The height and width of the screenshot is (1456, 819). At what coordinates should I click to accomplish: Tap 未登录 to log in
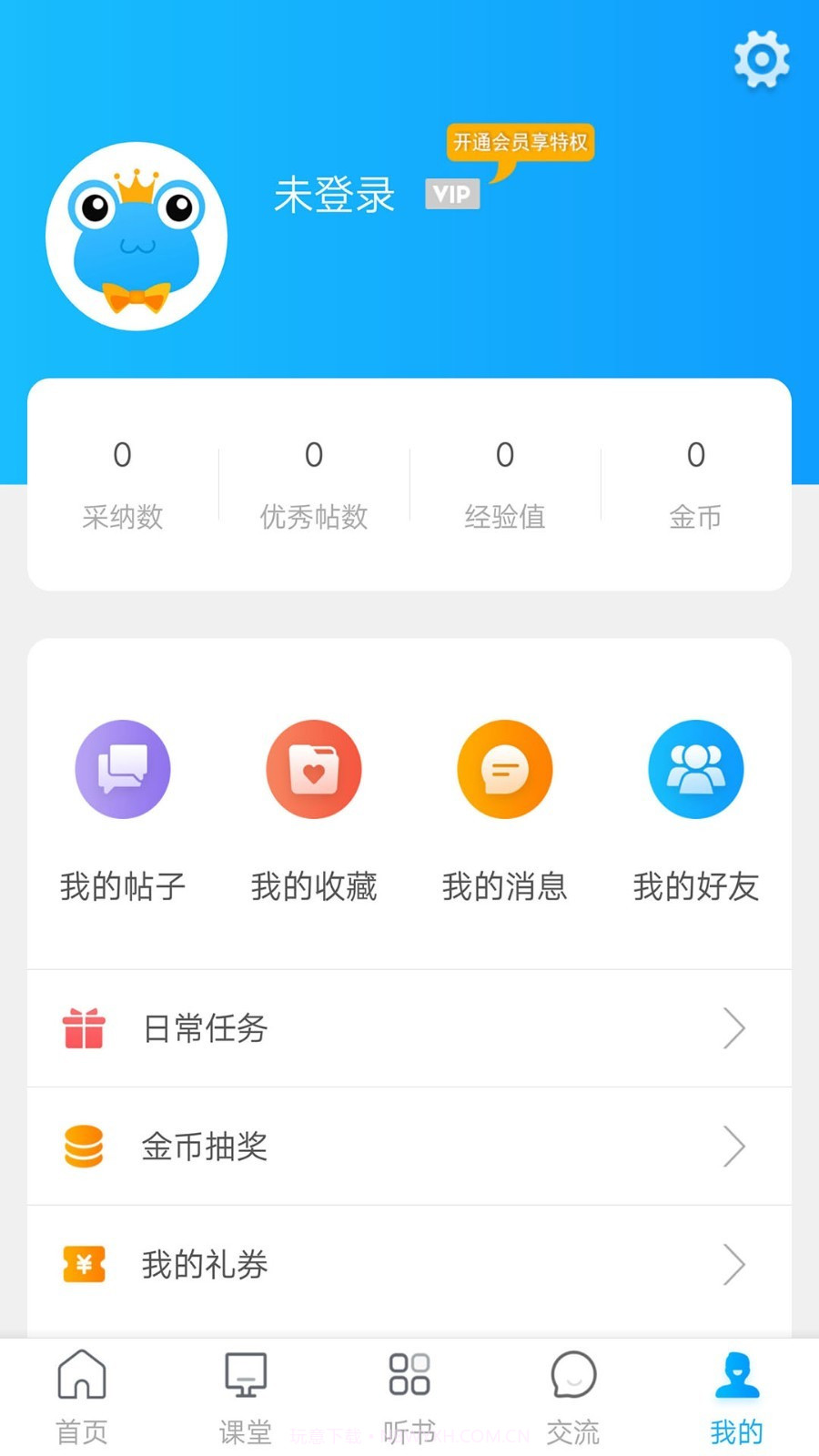point(333,196)
